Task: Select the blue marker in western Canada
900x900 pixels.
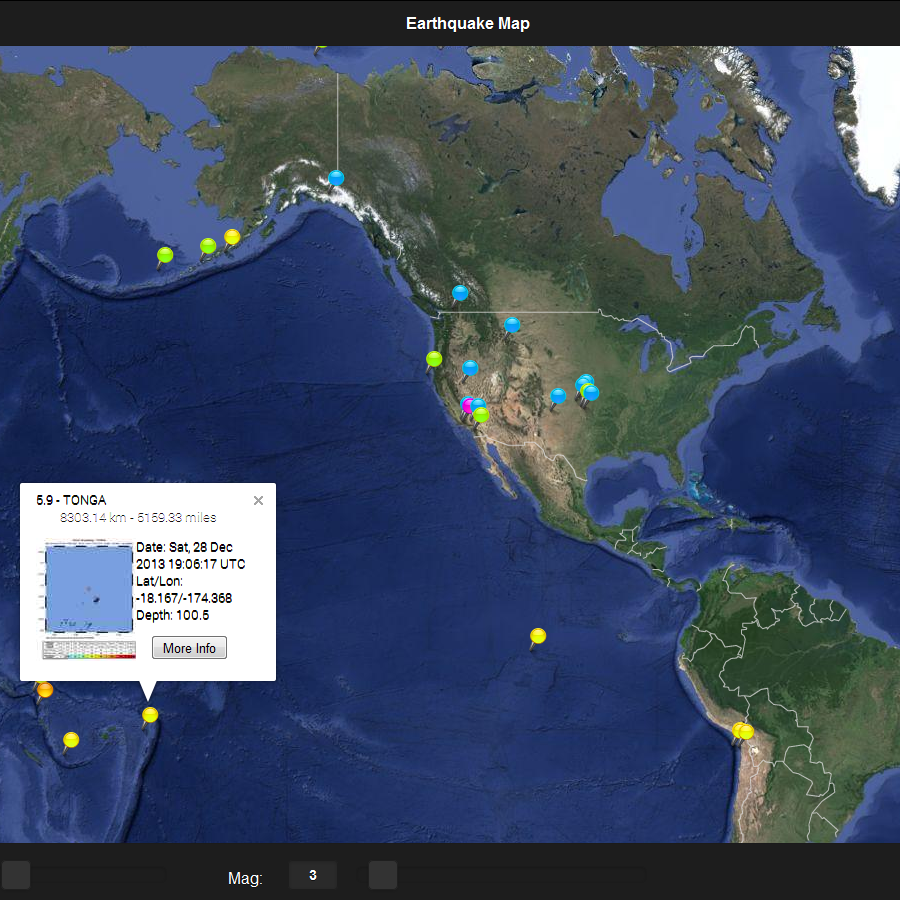Action: pos(460,293)
